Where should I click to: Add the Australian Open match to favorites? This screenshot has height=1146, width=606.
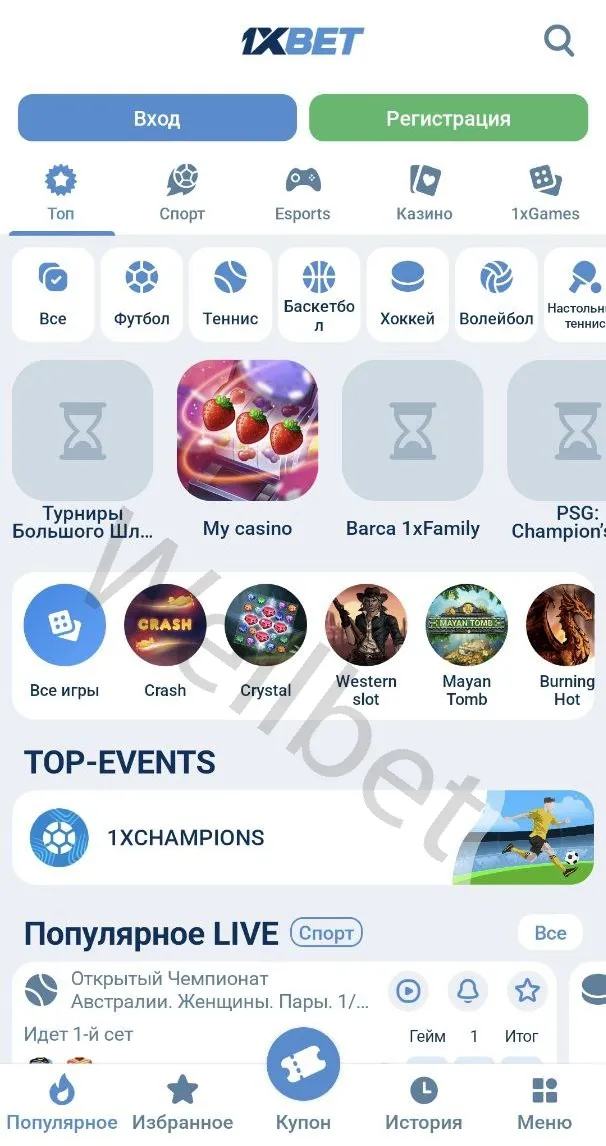coord(527,990)
